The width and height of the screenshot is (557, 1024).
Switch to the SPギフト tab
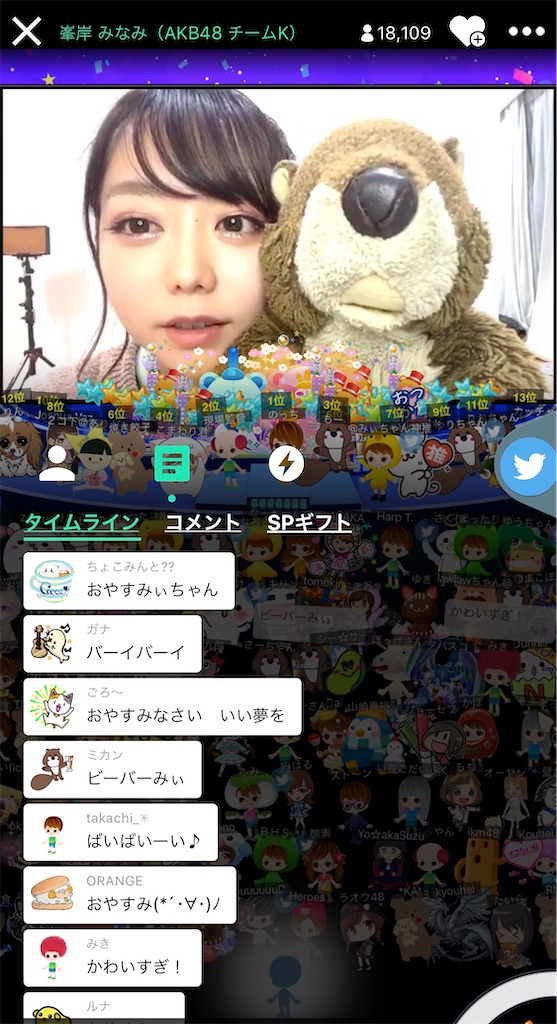coord(310,523)
